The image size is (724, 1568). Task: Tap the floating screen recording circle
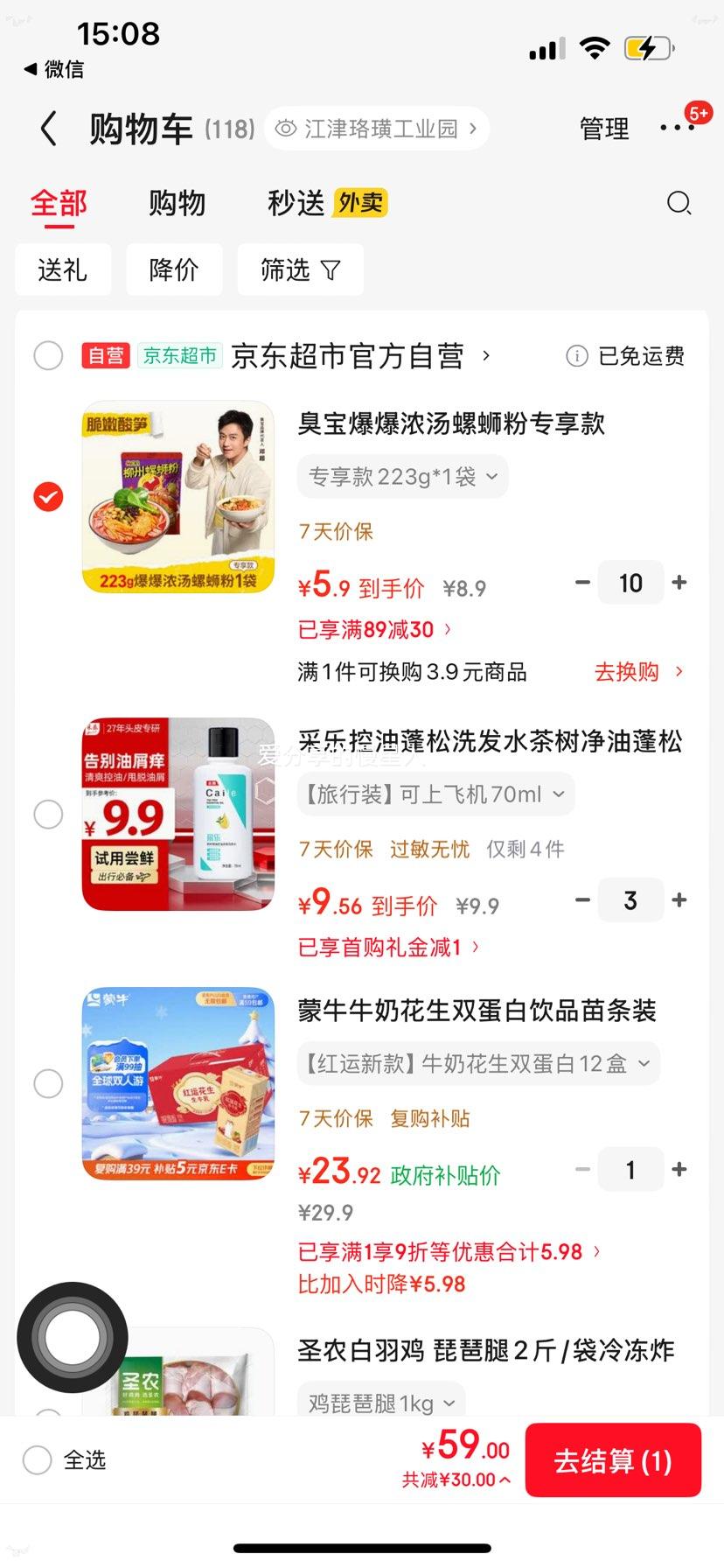click(x=72, y=1337)
